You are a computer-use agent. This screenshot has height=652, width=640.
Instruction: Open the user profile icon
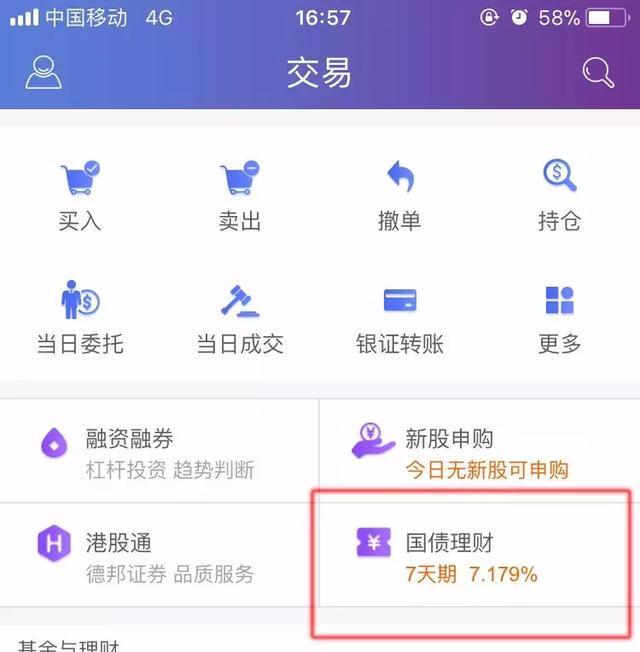pos(43,73)
